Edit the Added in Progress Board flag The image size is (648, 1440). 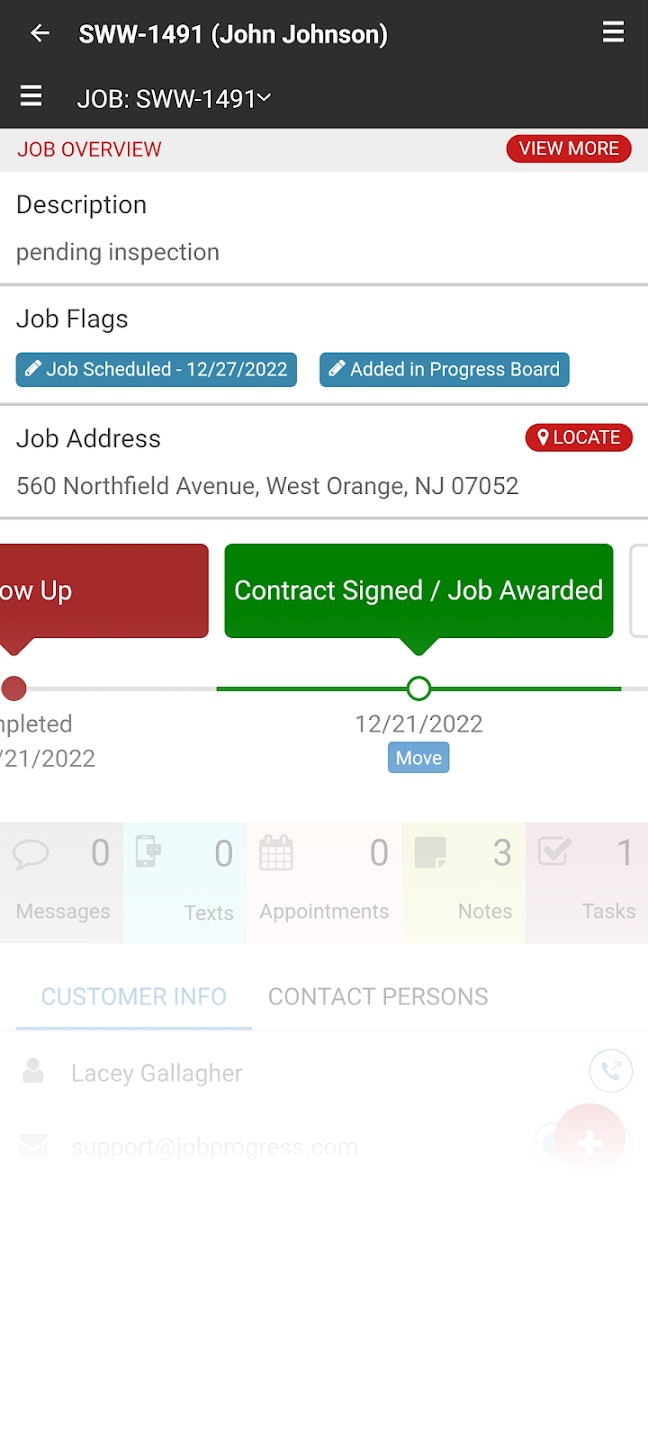point(444,369)
